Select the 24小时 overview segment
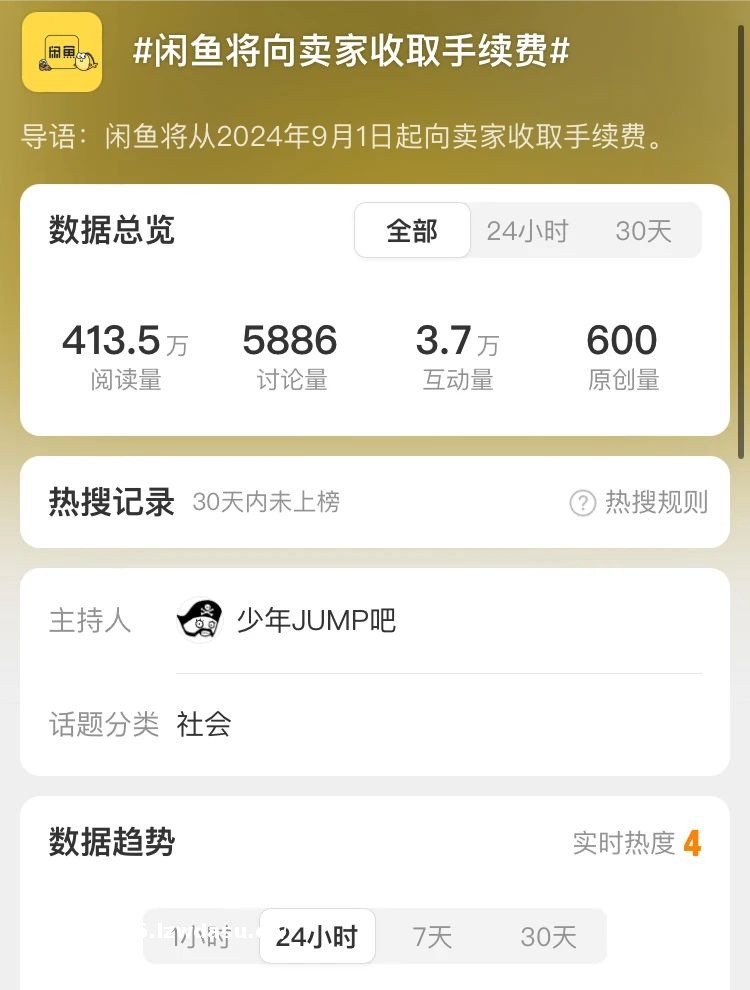 527,231
